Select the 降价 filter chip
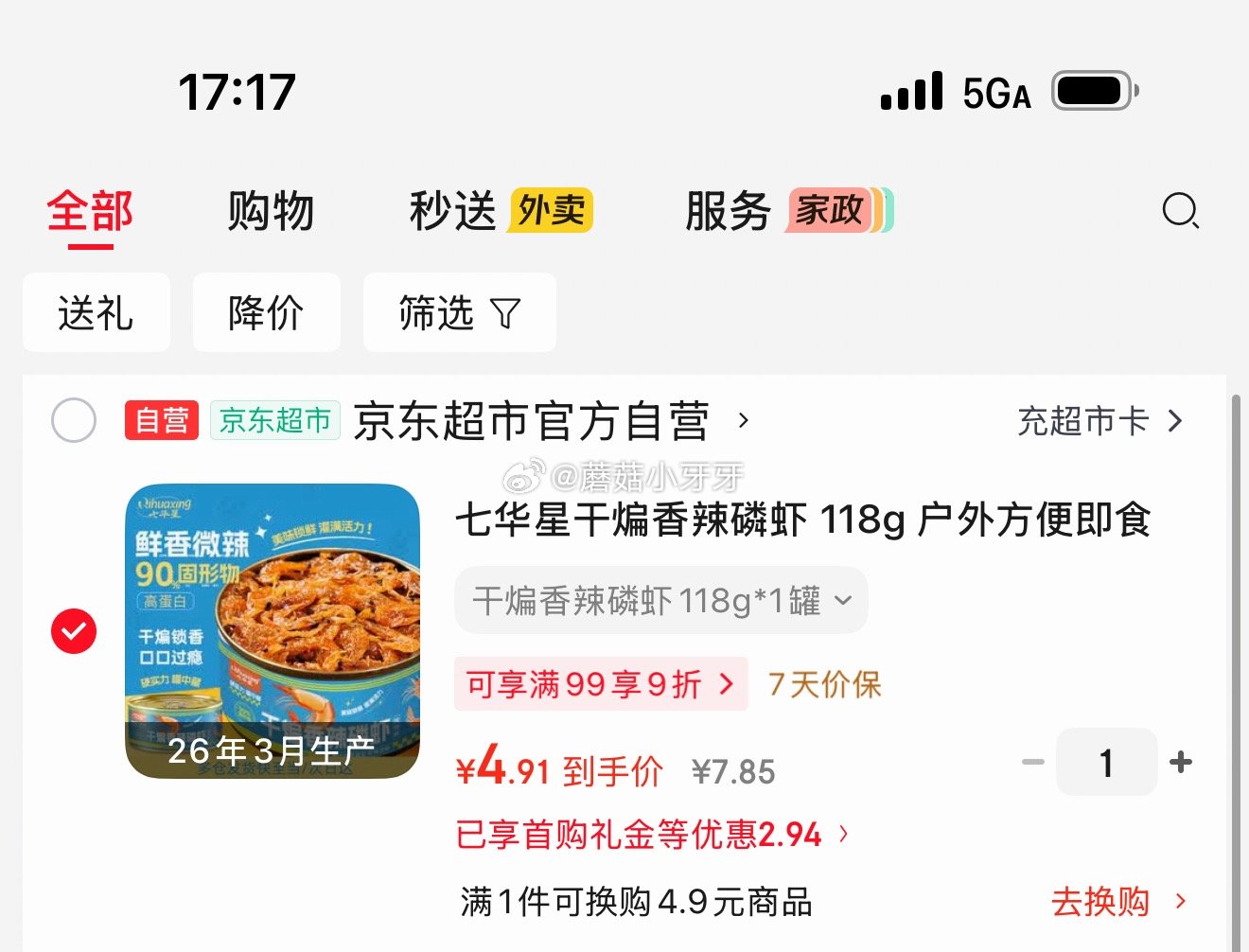The image size is (1249, 952). click(266, 313)
